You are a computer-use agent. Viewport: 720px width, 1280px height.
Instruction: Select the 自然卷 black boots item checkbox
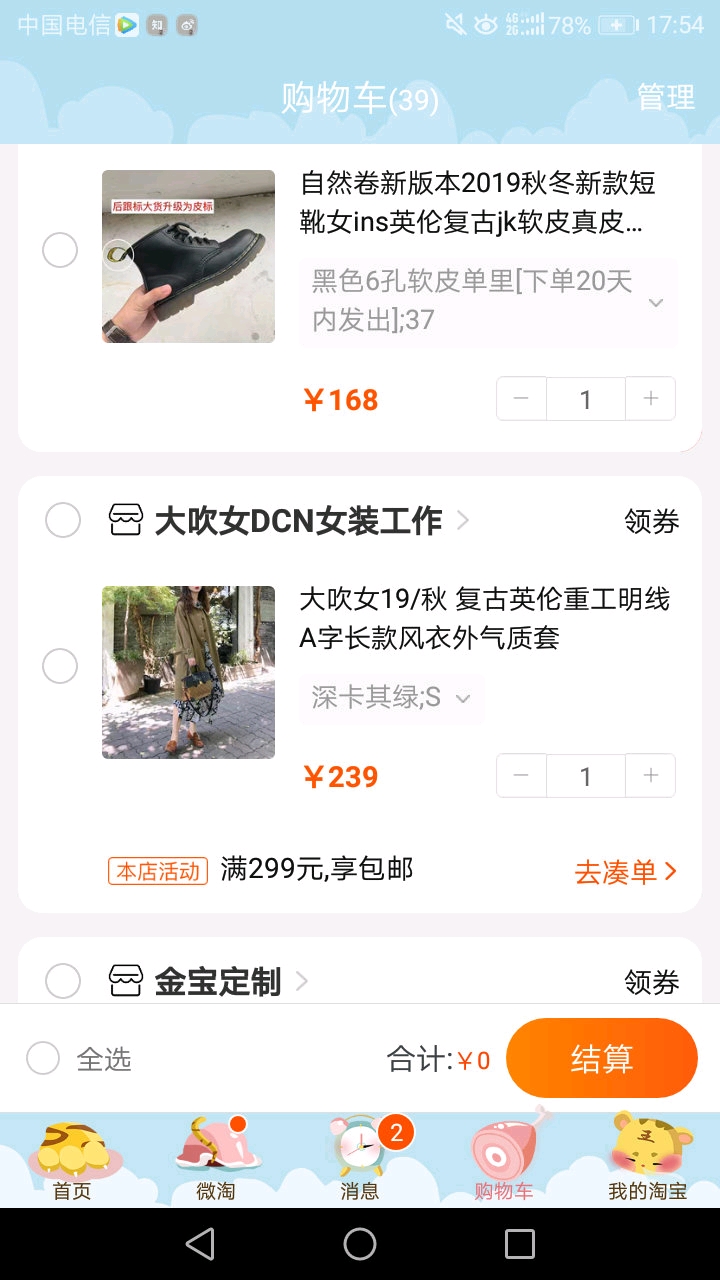point(60,251)
